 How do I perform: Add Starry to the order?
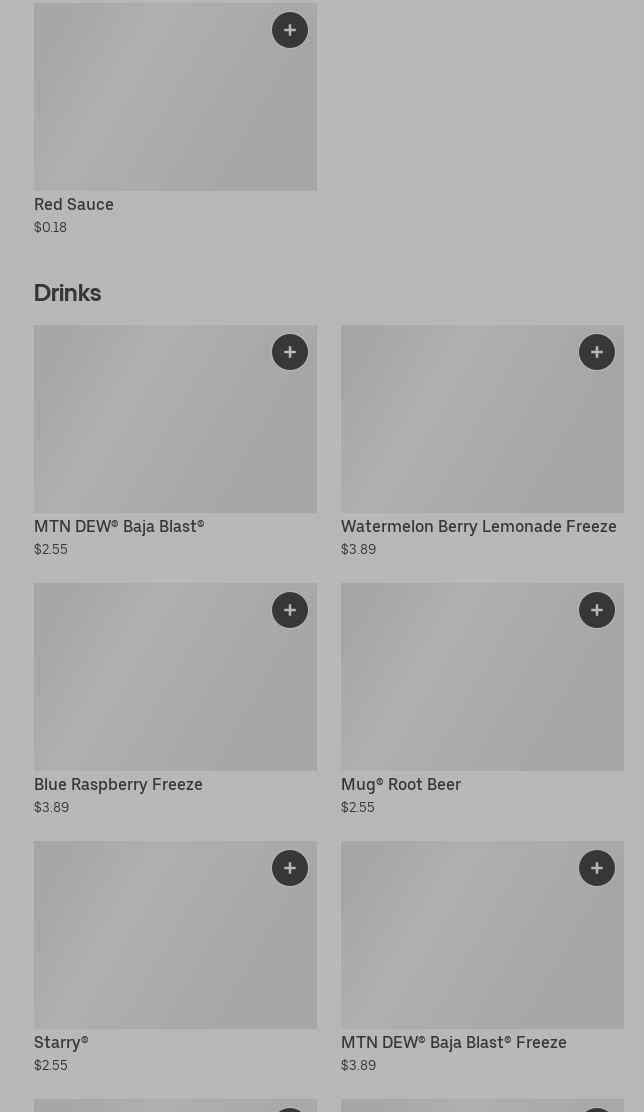click(x=290, y=868)
